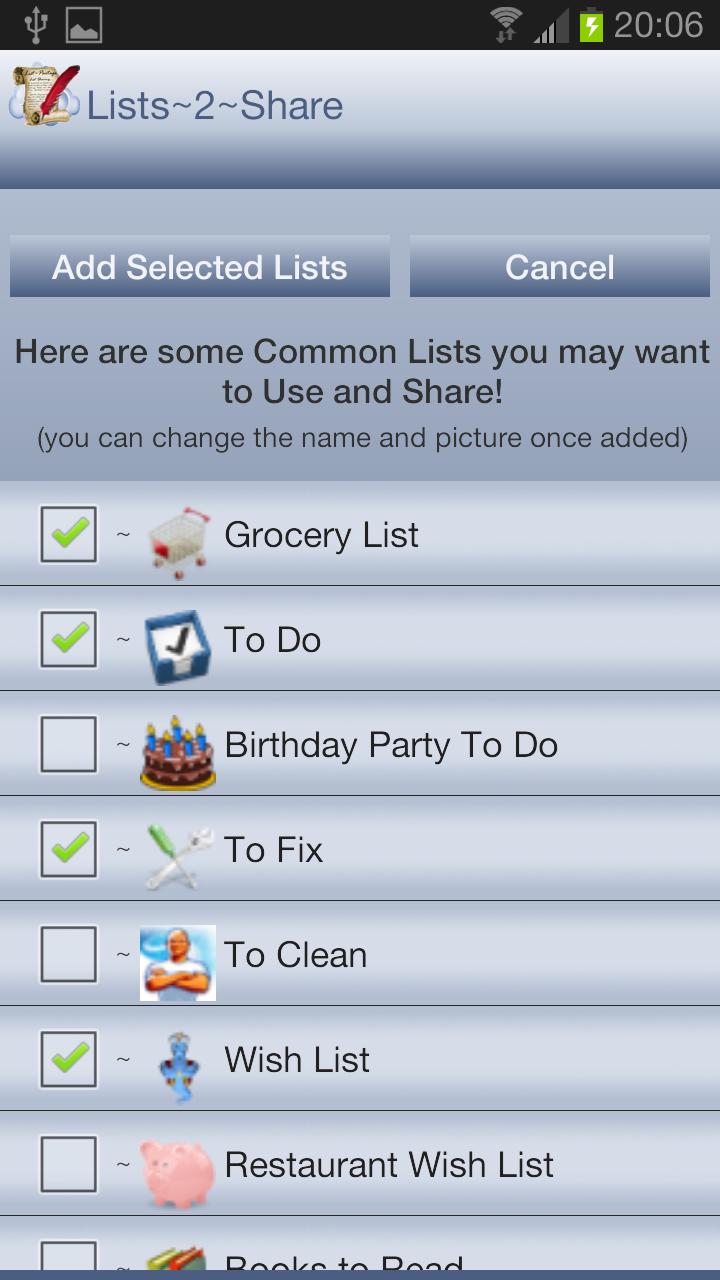Click the Wish List figure icon

click(177, 1059)
